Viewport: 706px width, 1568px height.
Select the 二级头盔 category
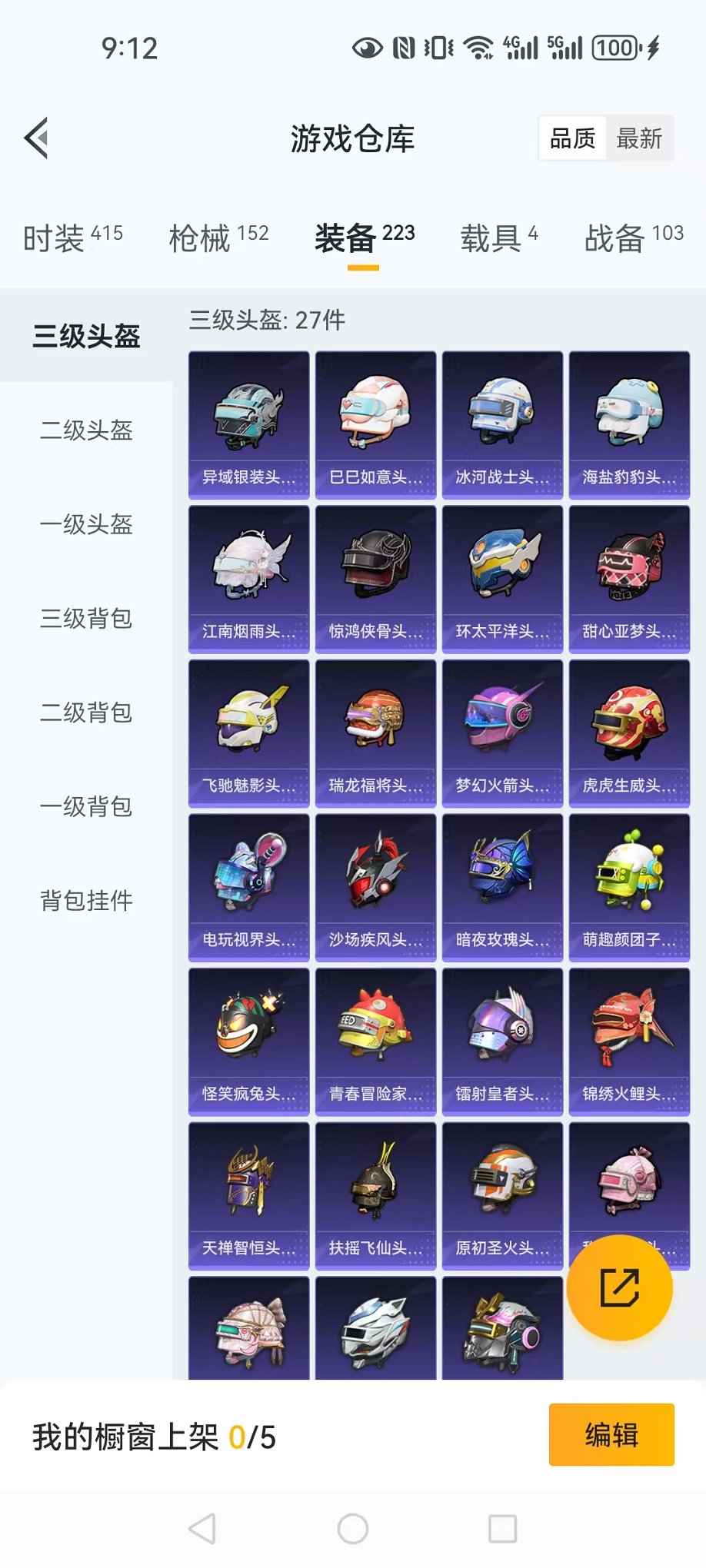click(86, 430)
